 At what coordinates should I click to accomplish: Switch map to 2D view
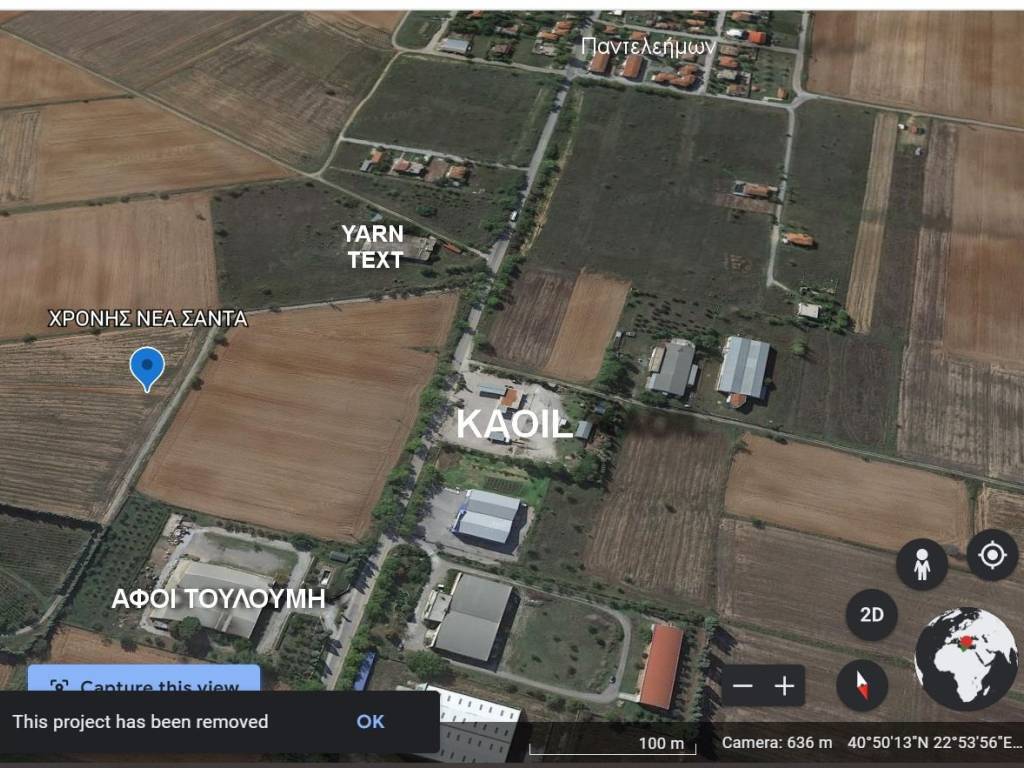pos(871,614)
